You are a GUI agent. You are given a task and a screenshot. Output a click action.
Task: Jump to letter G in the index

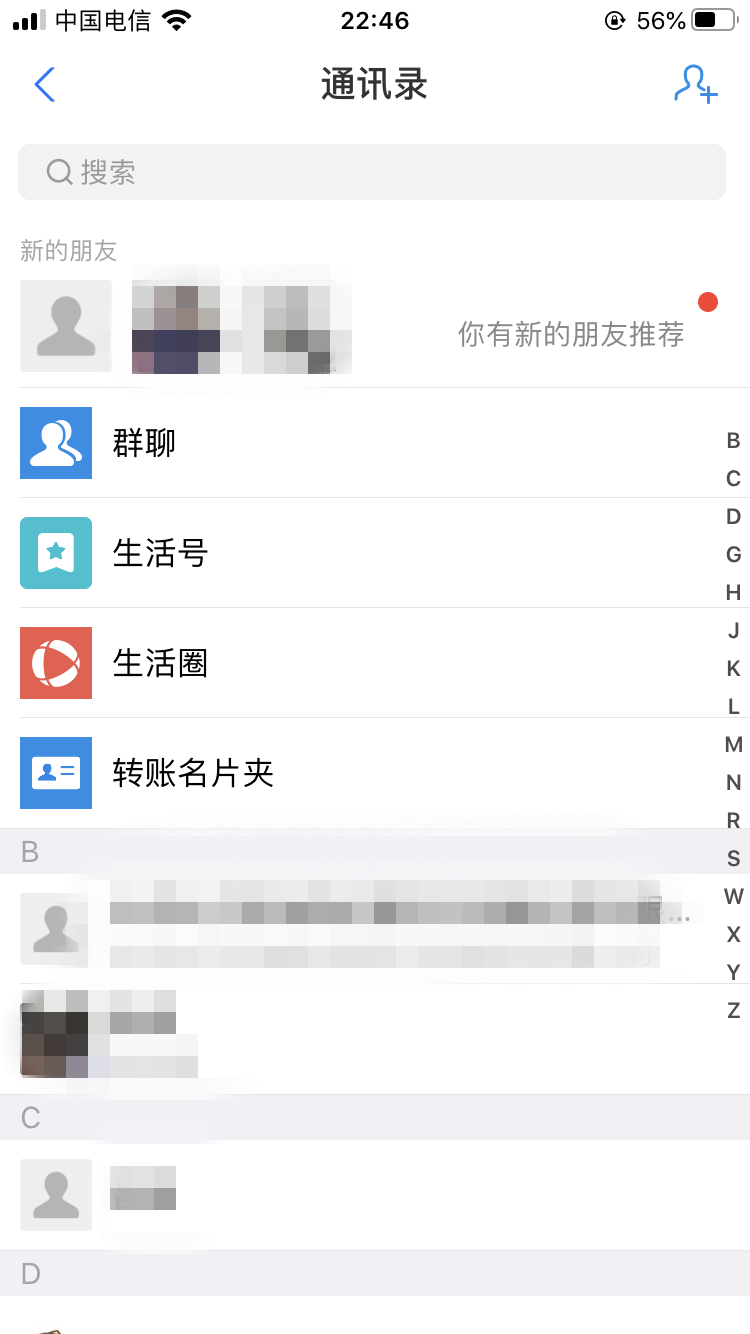(x=733, y=554)
